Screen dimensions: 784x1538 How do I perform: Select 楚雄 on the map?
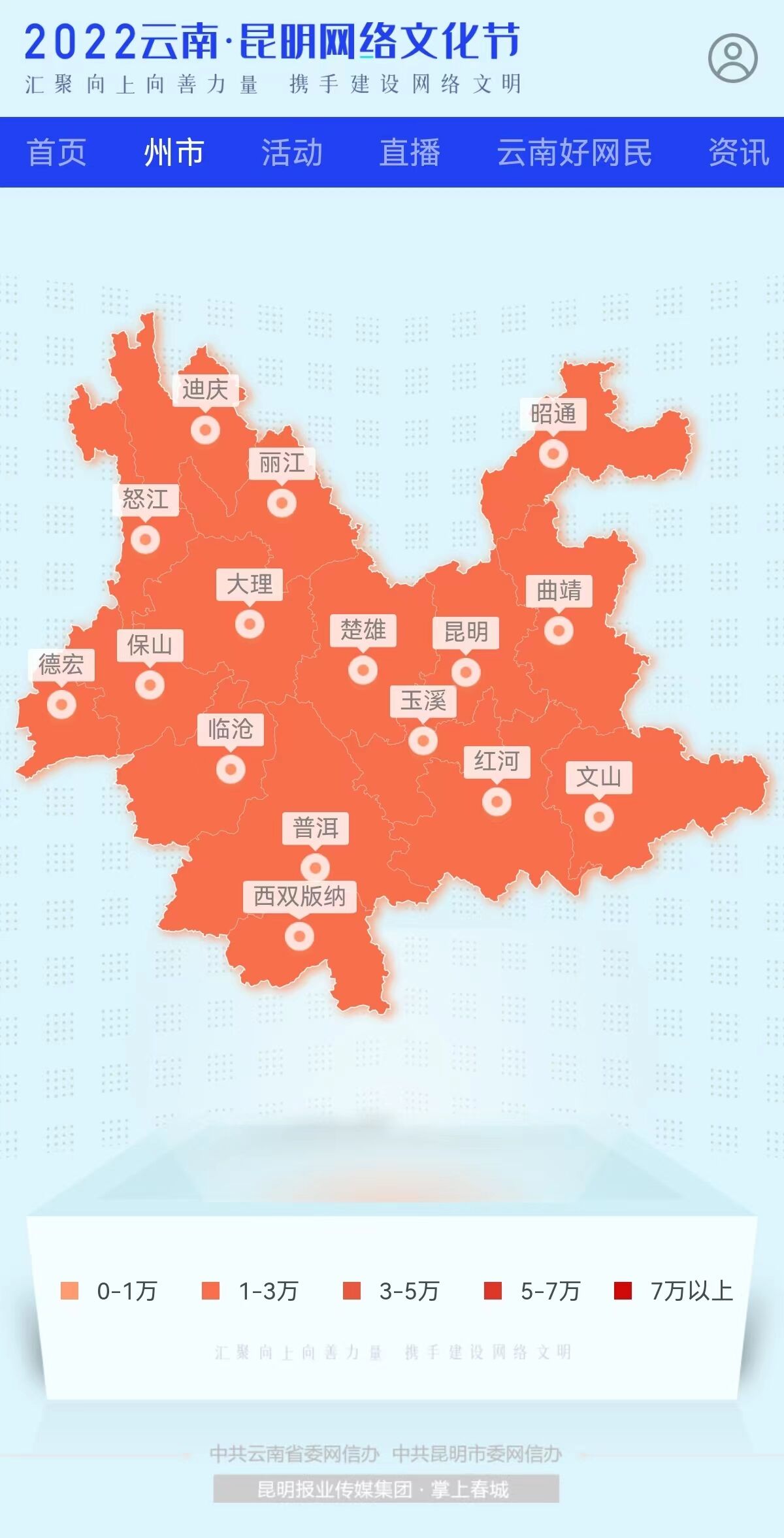[x=363, y=670]
